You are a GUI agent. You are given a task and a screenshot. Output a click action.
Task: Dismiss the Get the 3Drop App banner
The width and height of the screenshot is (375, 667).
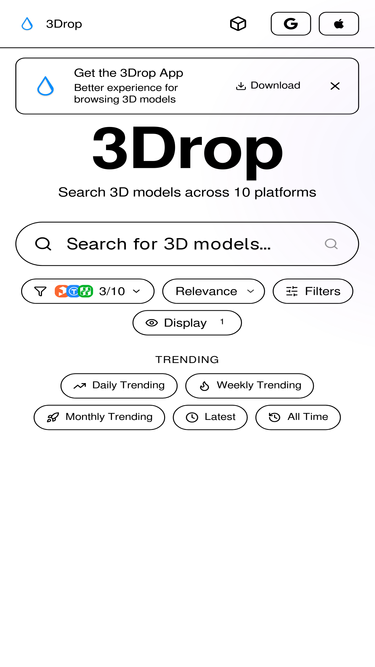pos(335,86)
